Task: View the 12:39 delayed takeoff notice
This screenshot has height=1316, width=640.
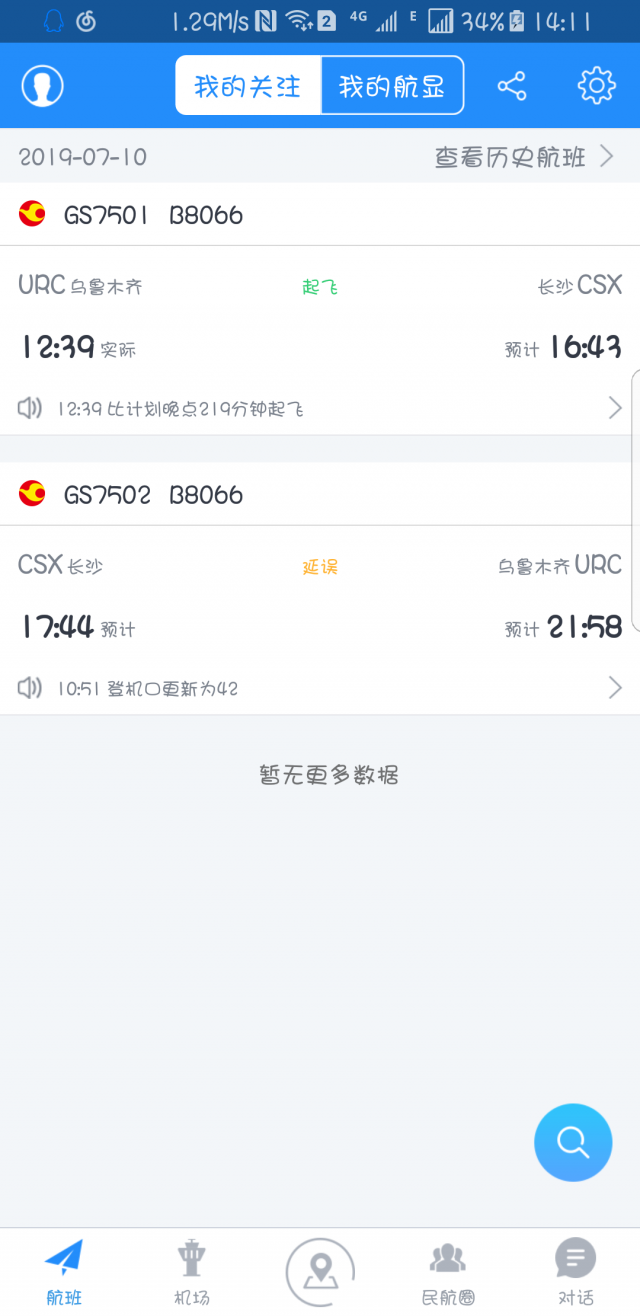Action: coord(320,408)
